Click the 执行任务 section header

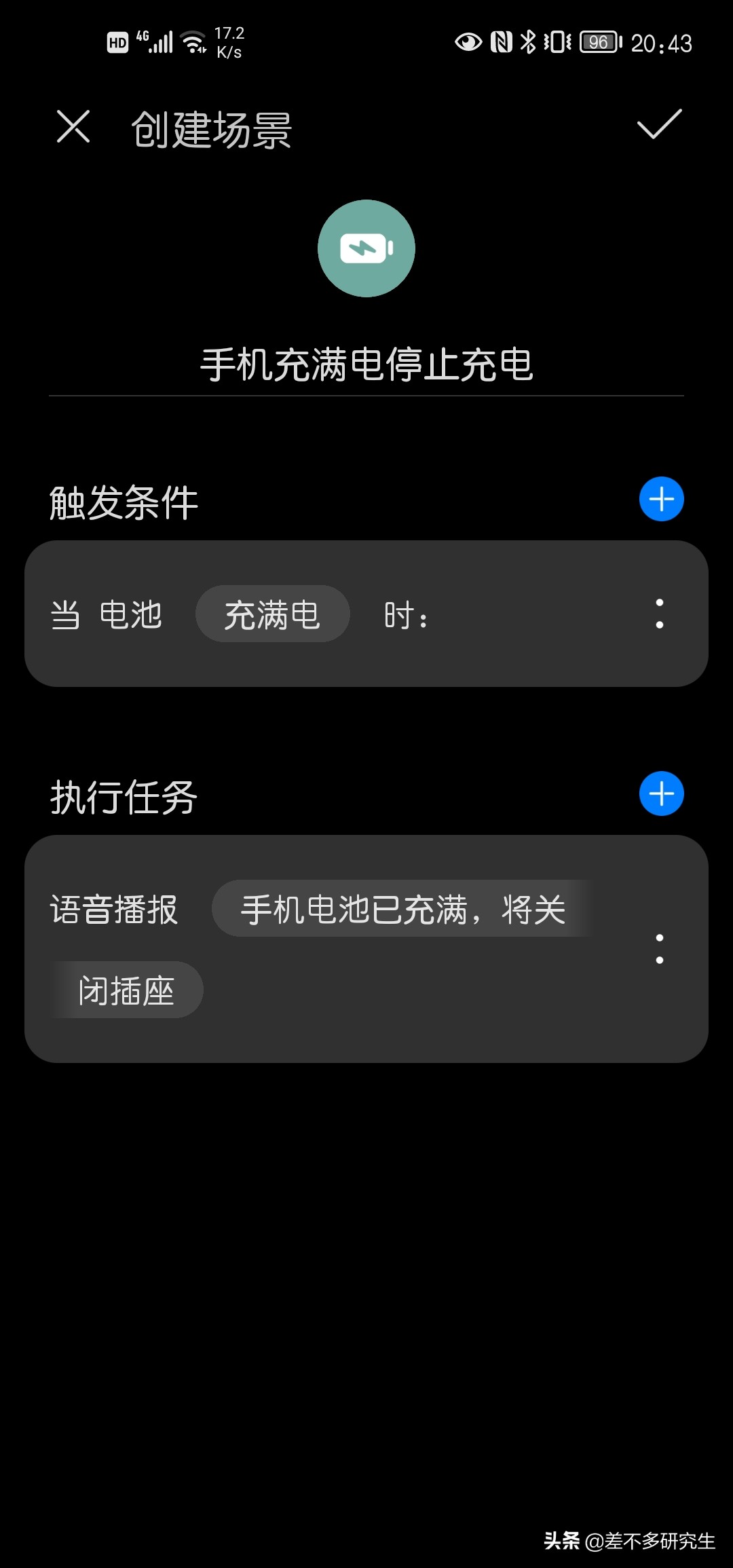tap(121, 798)
